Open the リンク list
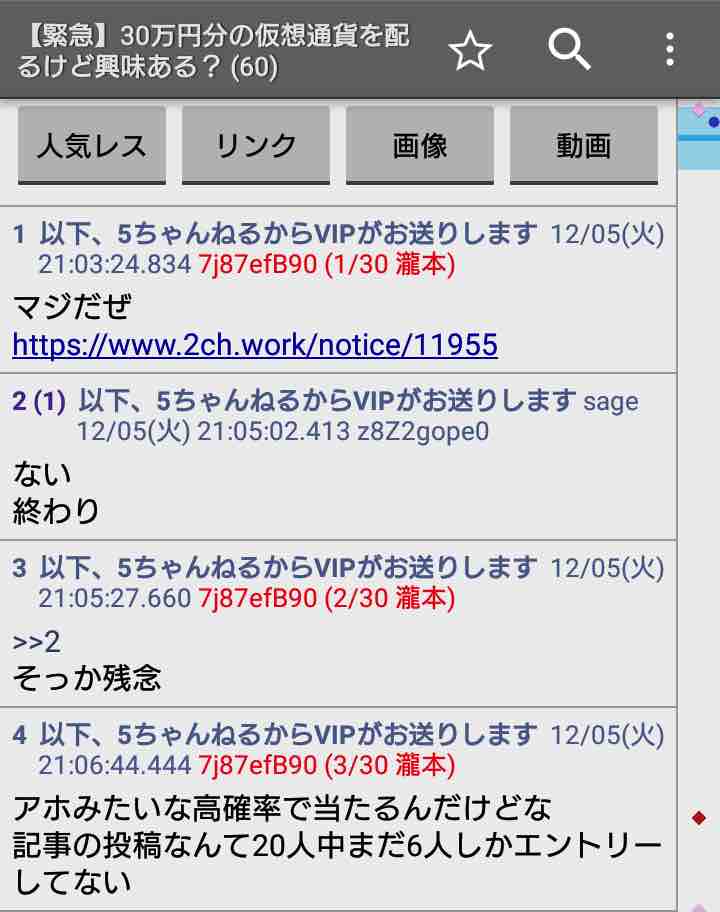The width and height of the screenshot is (720, 912). (x=256, y=146)
